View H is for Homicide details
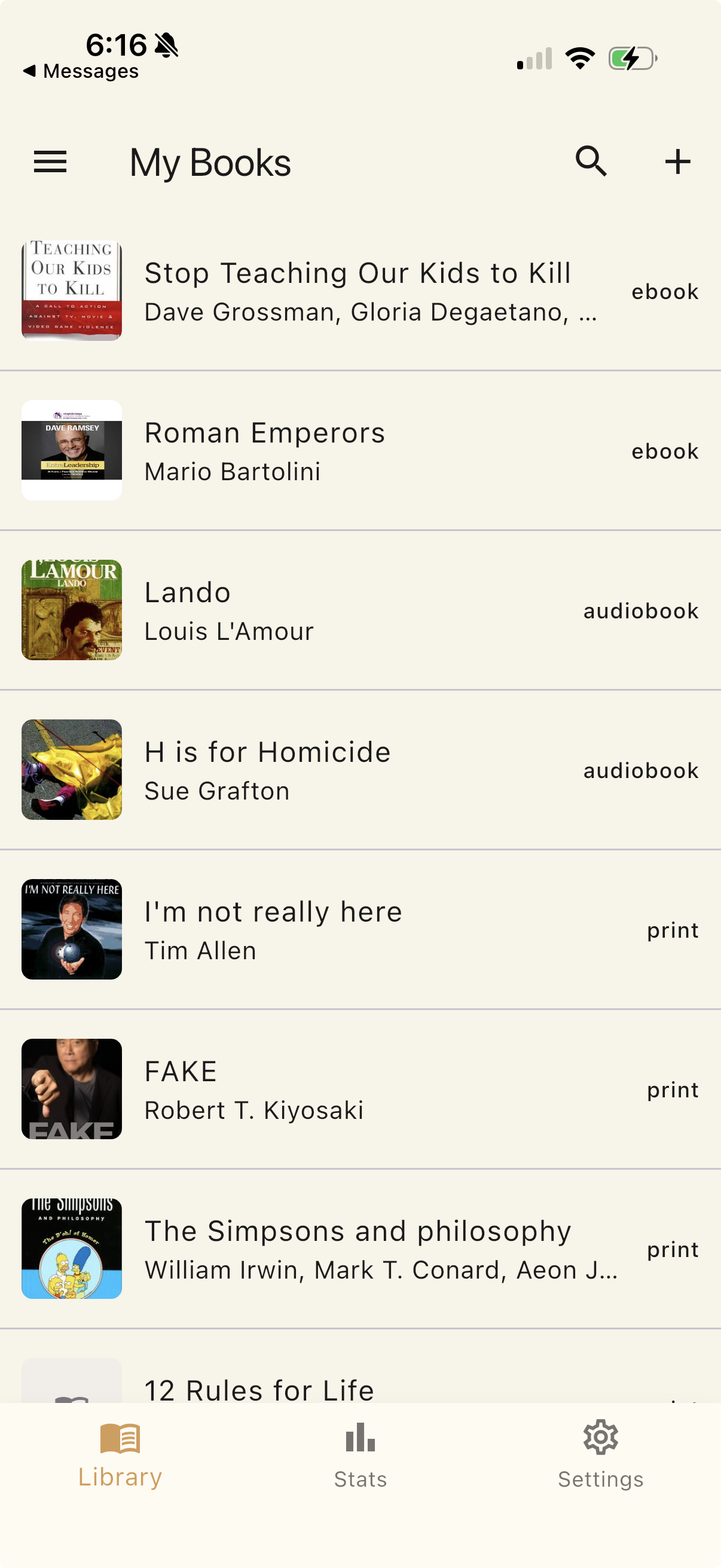Viewport: 721px width, 1568px height. pos(359,770)
